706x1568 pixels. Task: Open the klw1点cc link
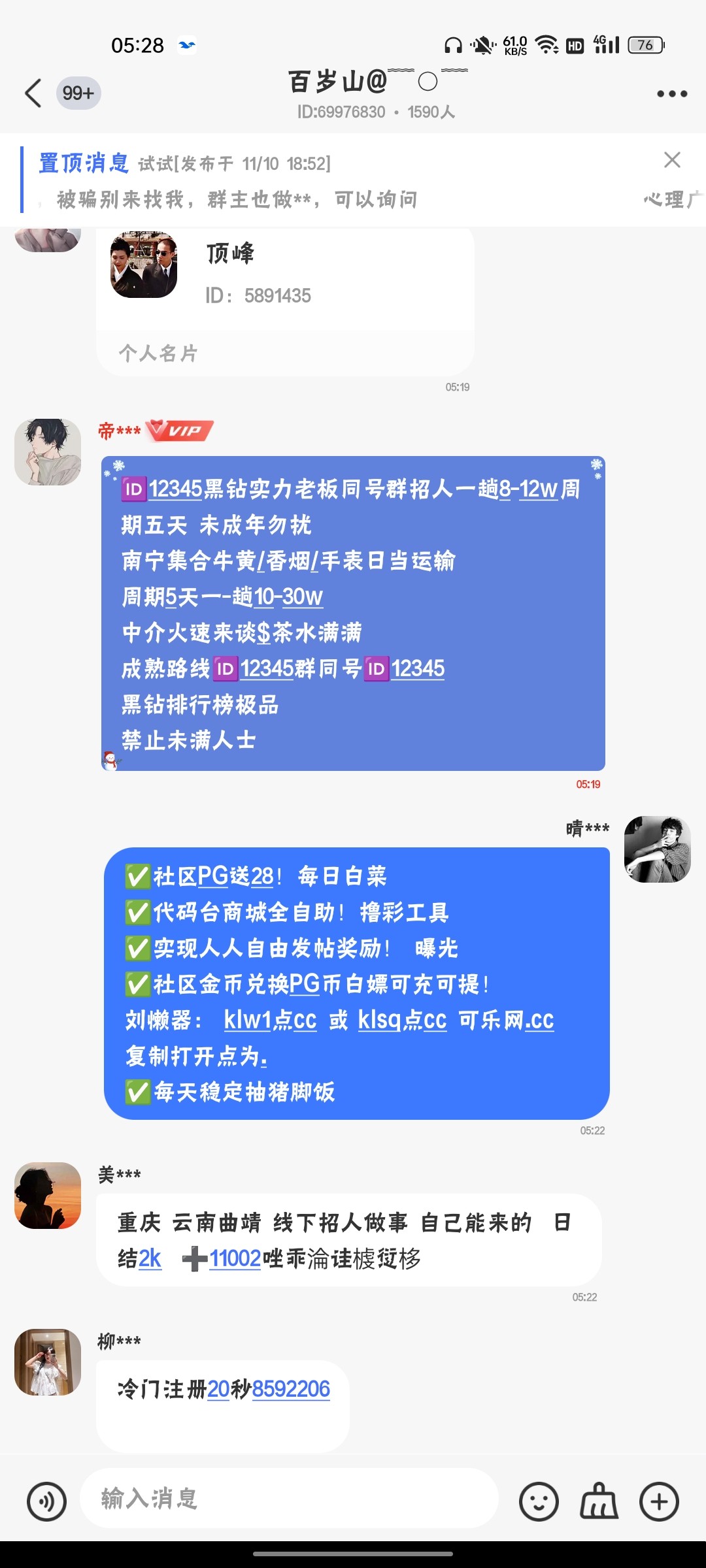(270, 1020)
